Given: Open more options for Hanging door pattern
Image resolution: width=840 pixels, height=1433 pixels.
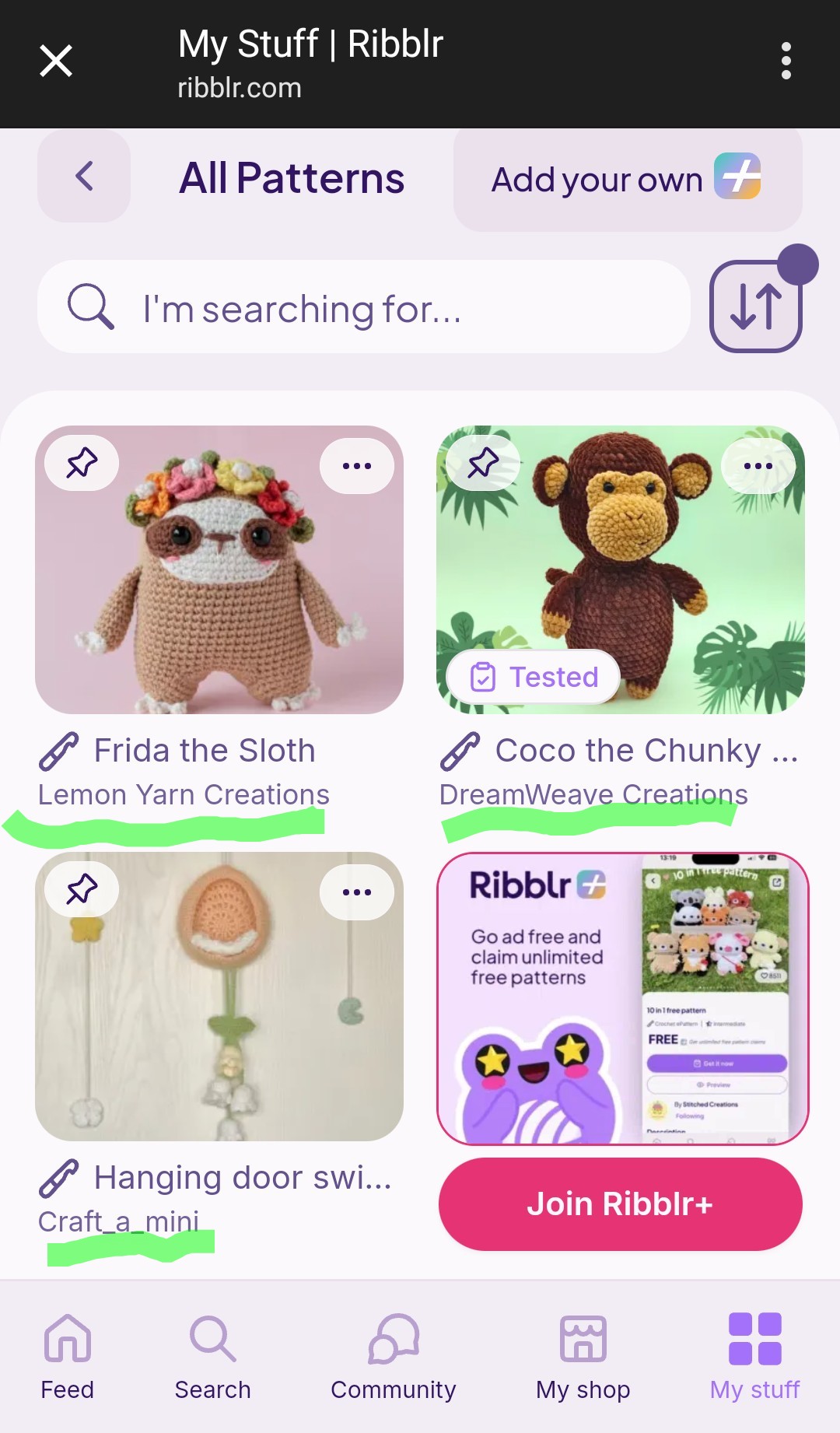Looking at the screenshot, I should (357, 892).
